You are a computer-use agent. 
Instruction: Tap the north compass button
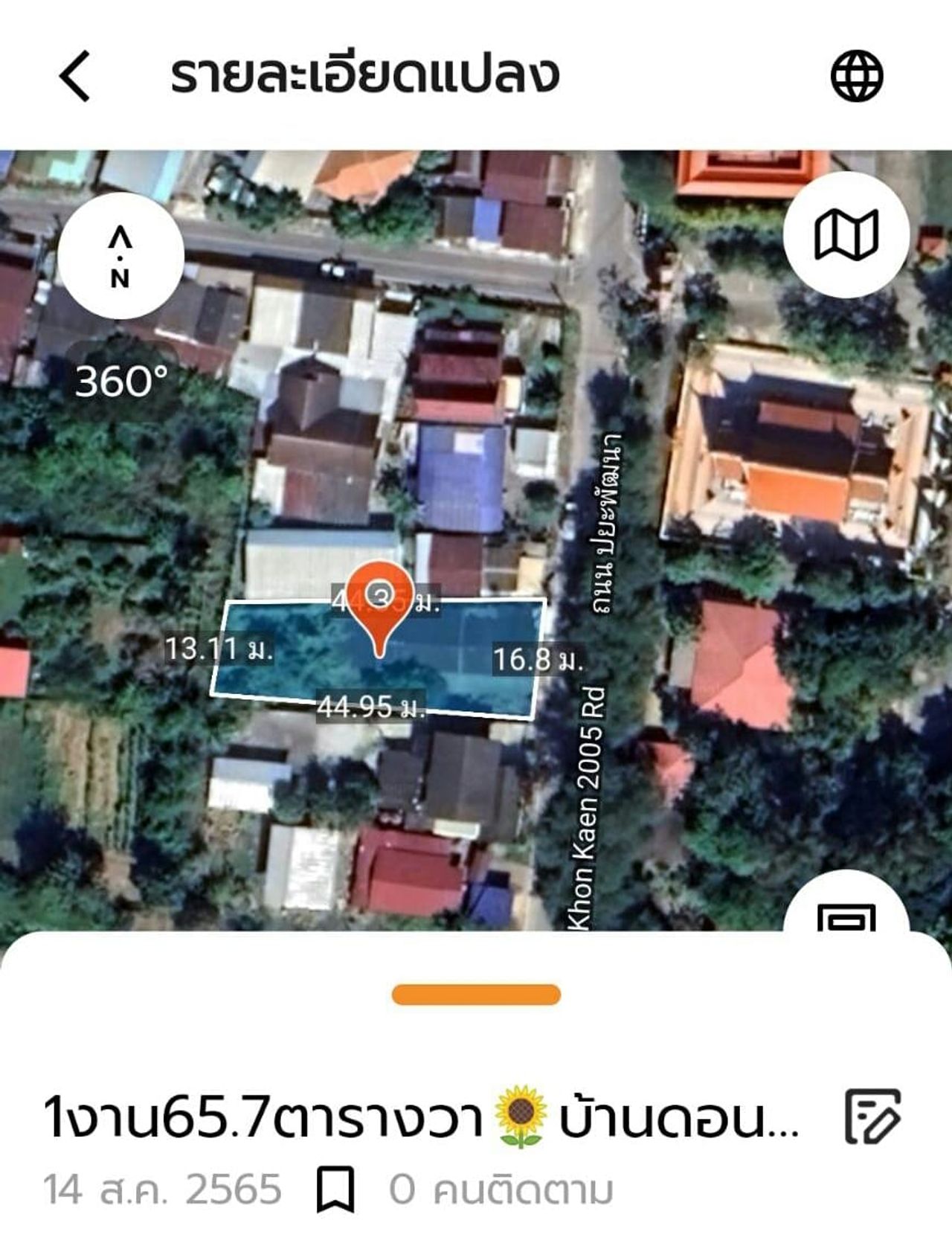tap(120, 257)
